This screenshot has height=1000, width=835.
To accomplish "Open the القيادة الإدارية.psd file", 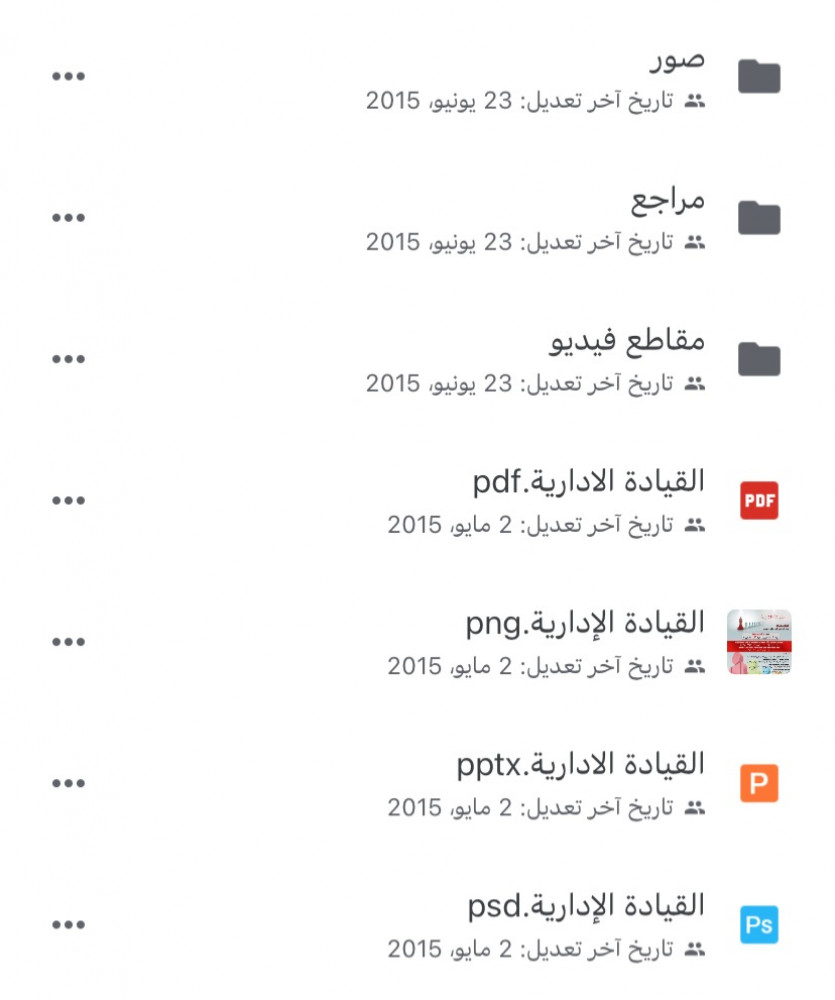I will 585,906.
